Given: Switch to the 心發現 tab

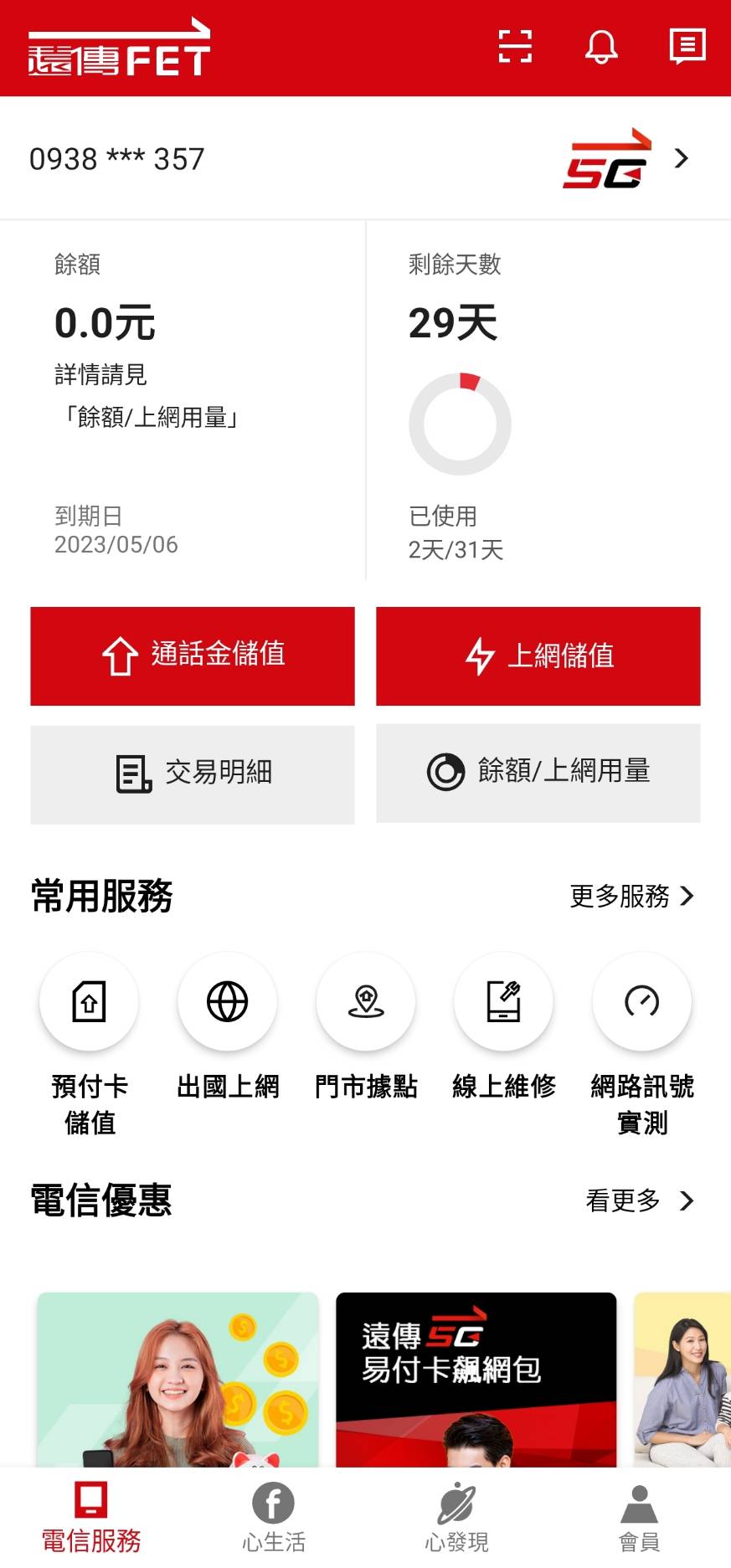Looking at the screenshot, I should click(x=456, y=1517).
